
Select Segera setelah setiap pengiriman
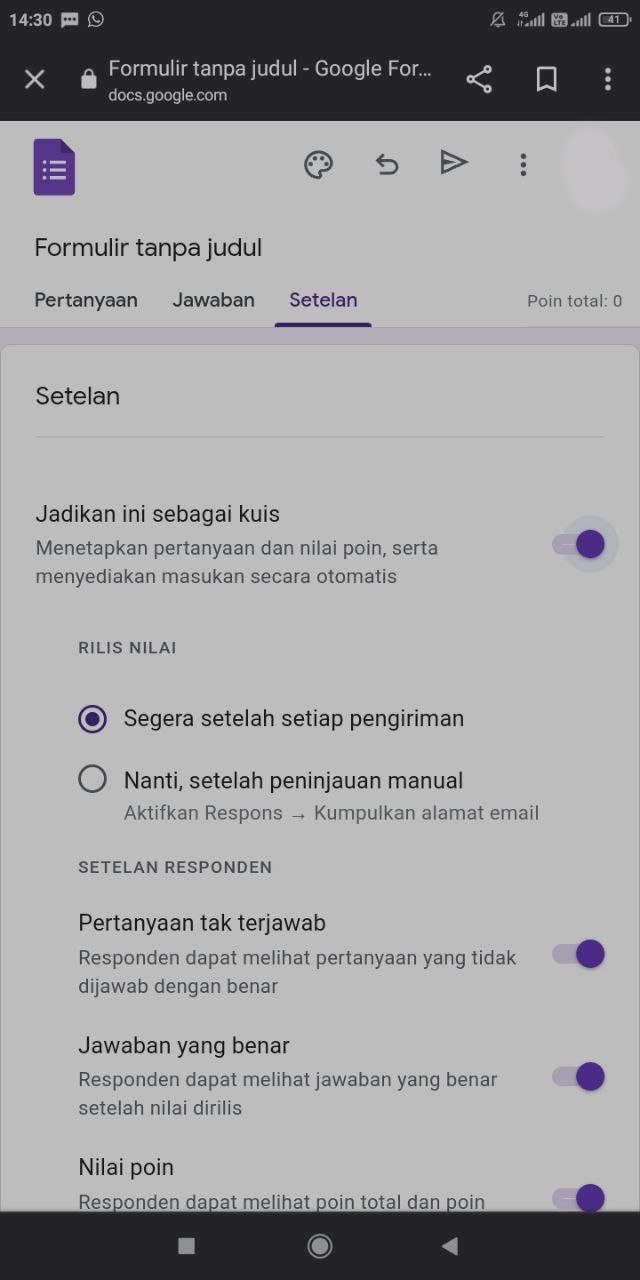[x=93, y=718]
